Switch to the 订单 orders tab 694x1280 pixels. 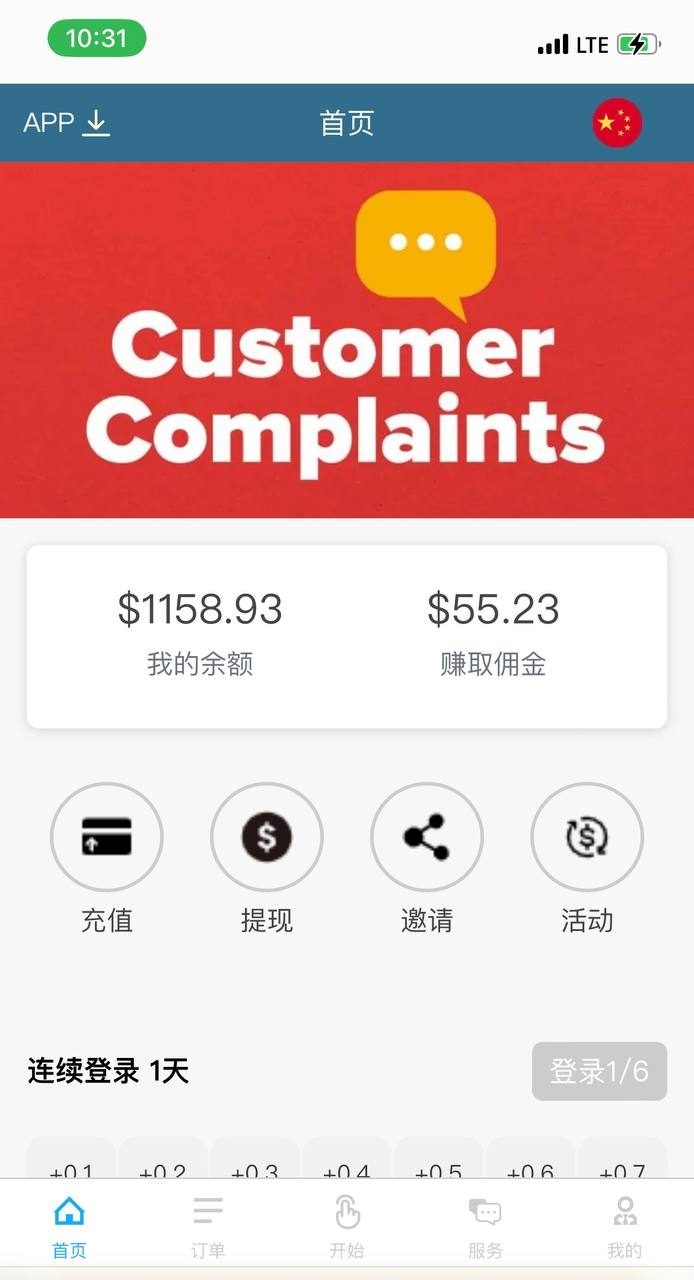tap(208, 1227)
